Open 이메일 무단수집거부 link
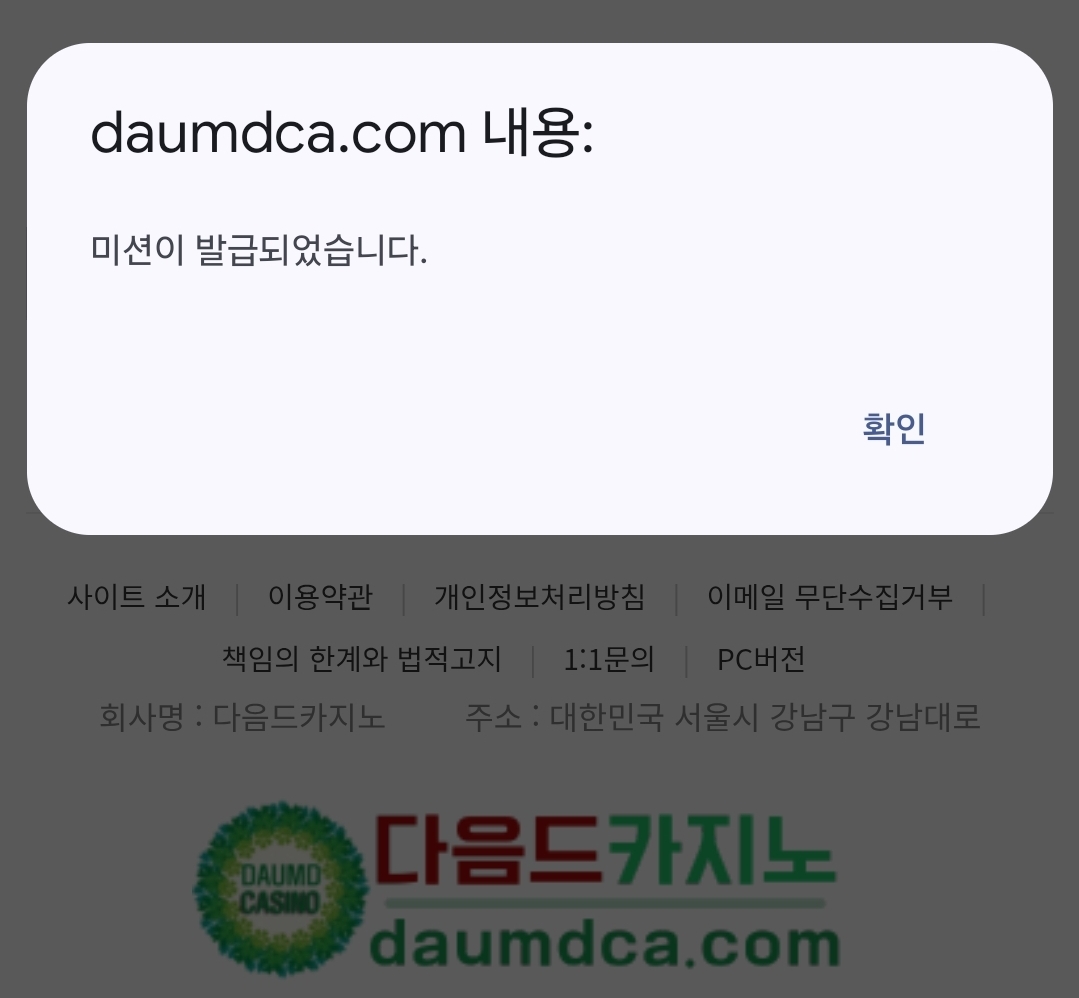This screenshot has height=998, width=1079. 829,598
